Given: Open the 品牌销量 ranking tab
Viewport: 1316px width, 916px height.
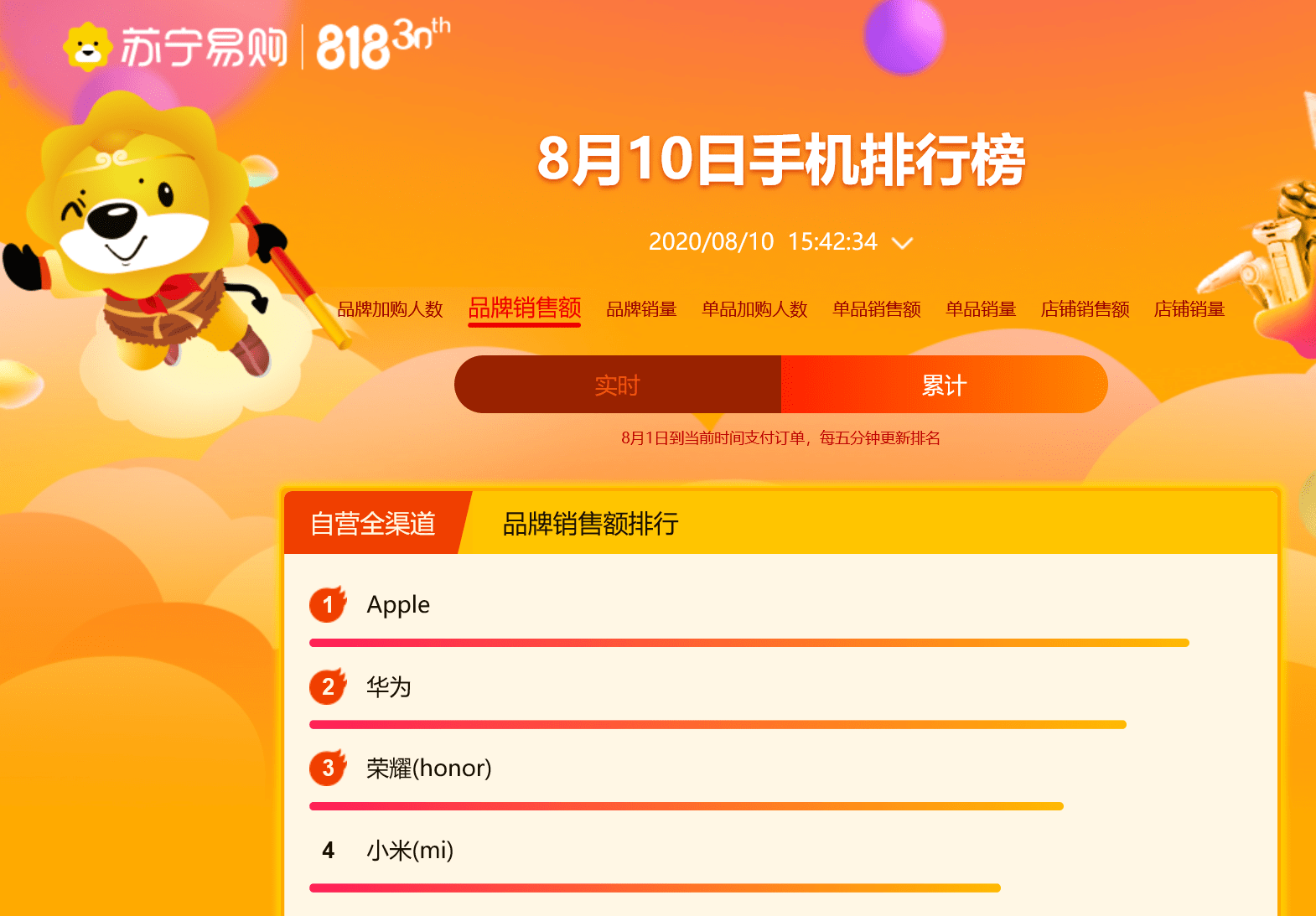Looking at the screenshot, I should tap(641, 309).
